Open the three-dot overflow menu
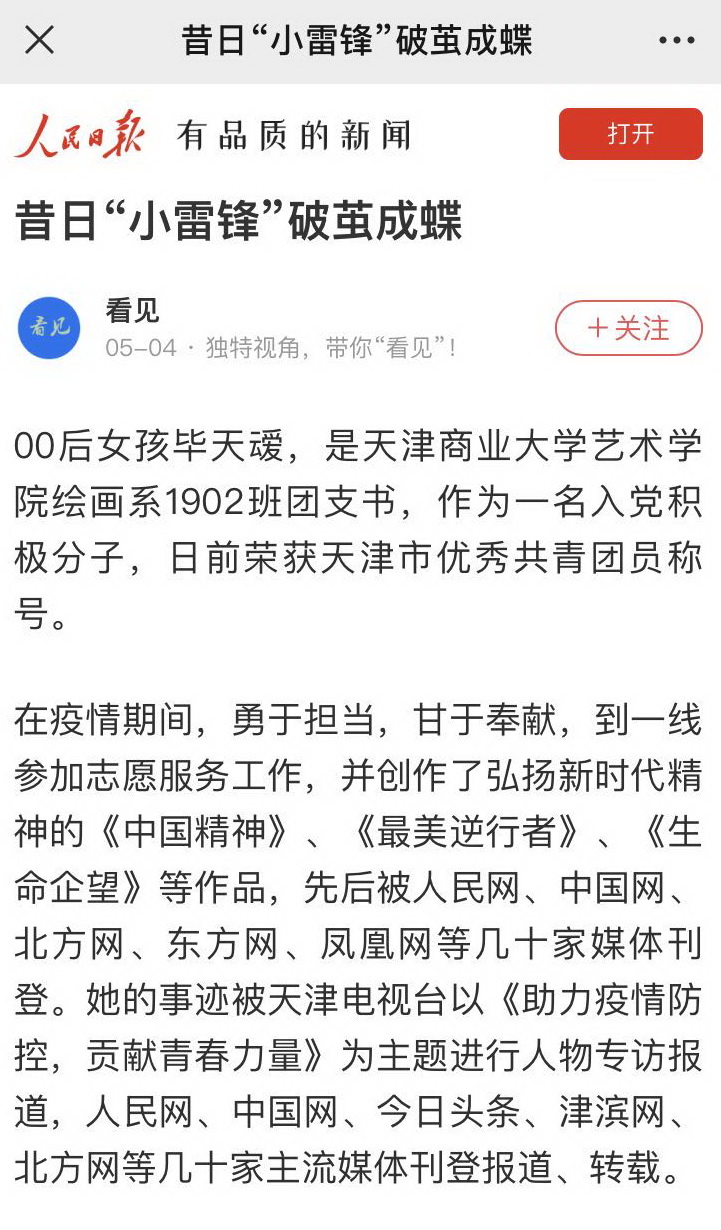 click(x=676, y=41)
